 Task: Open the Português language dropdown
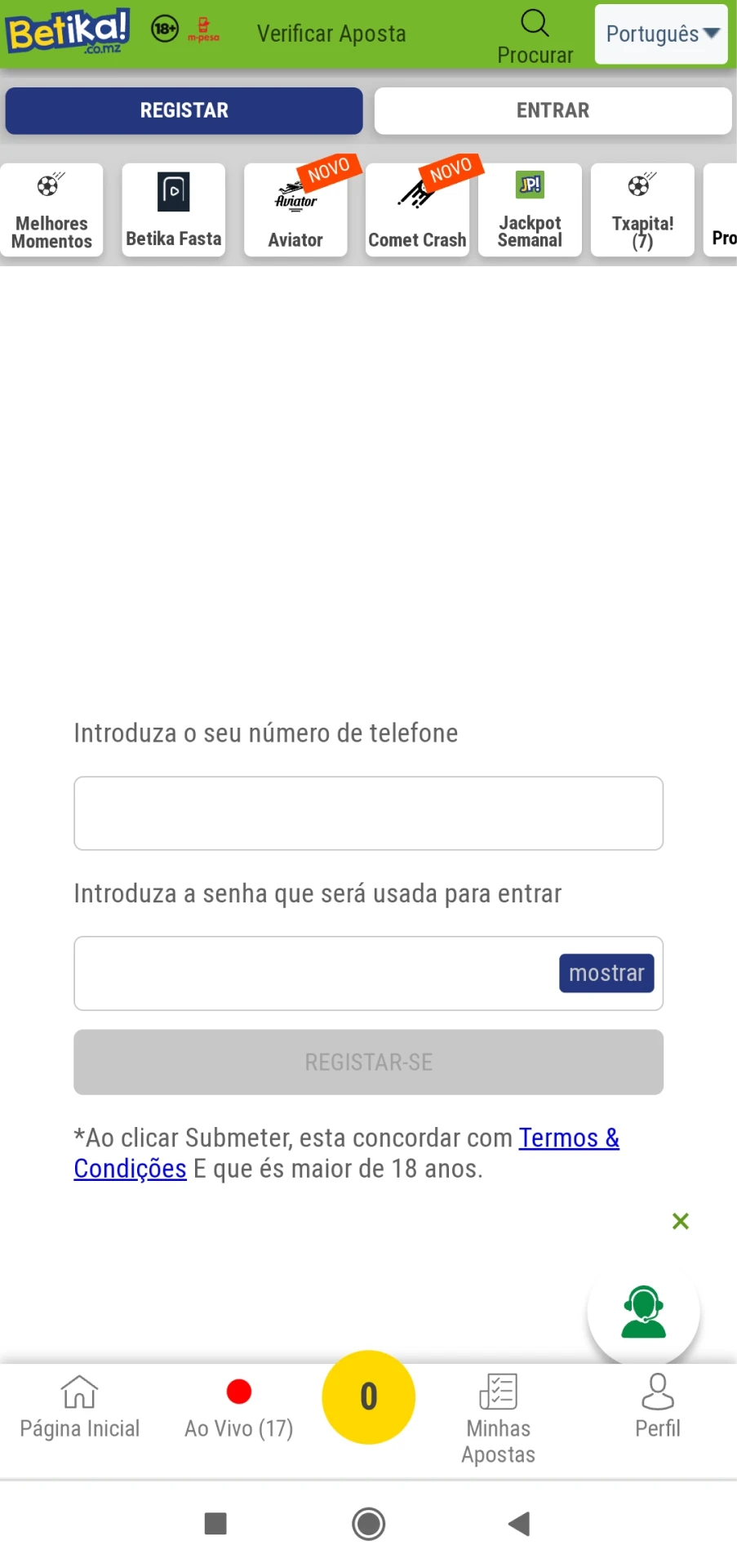tap(659, 33)
